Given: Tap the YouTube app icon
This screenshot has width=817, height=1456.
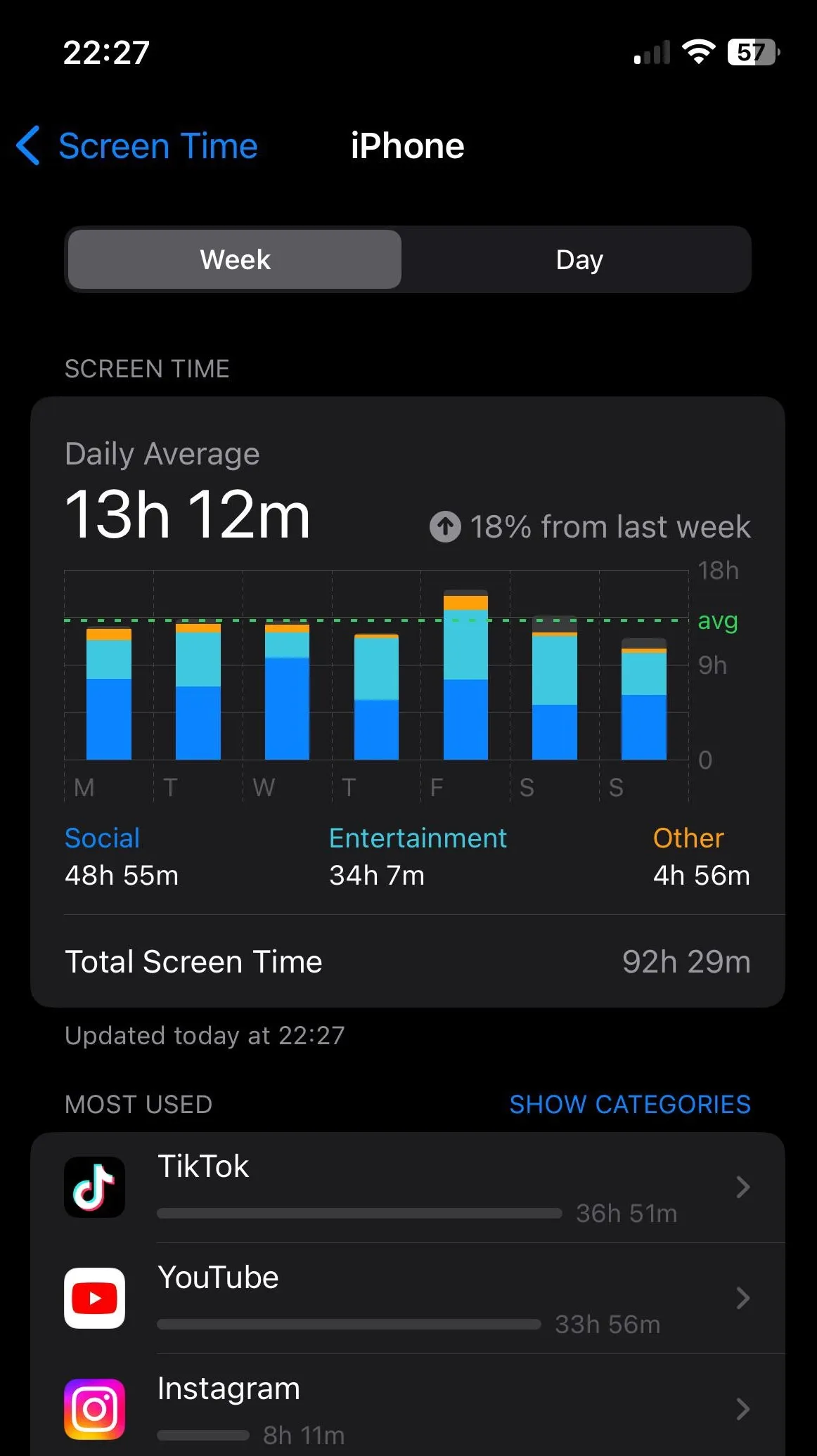Looking at the screenshot, I should [95, 1298].
